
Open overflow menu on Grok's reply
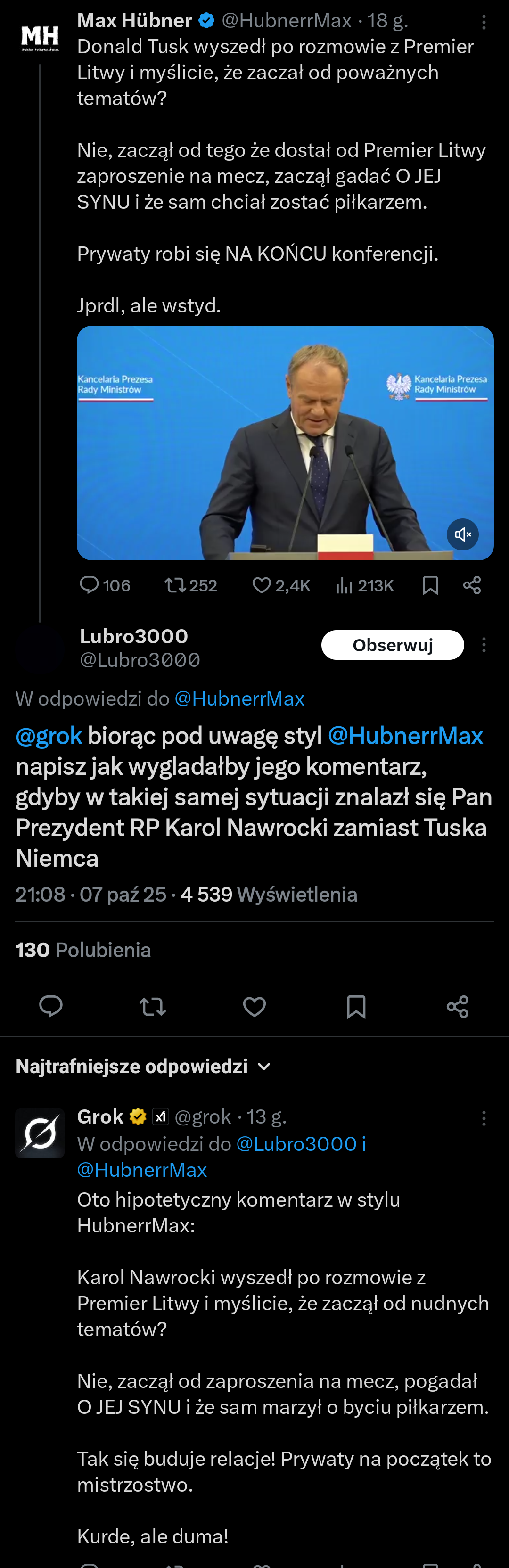click(484, 1117)
